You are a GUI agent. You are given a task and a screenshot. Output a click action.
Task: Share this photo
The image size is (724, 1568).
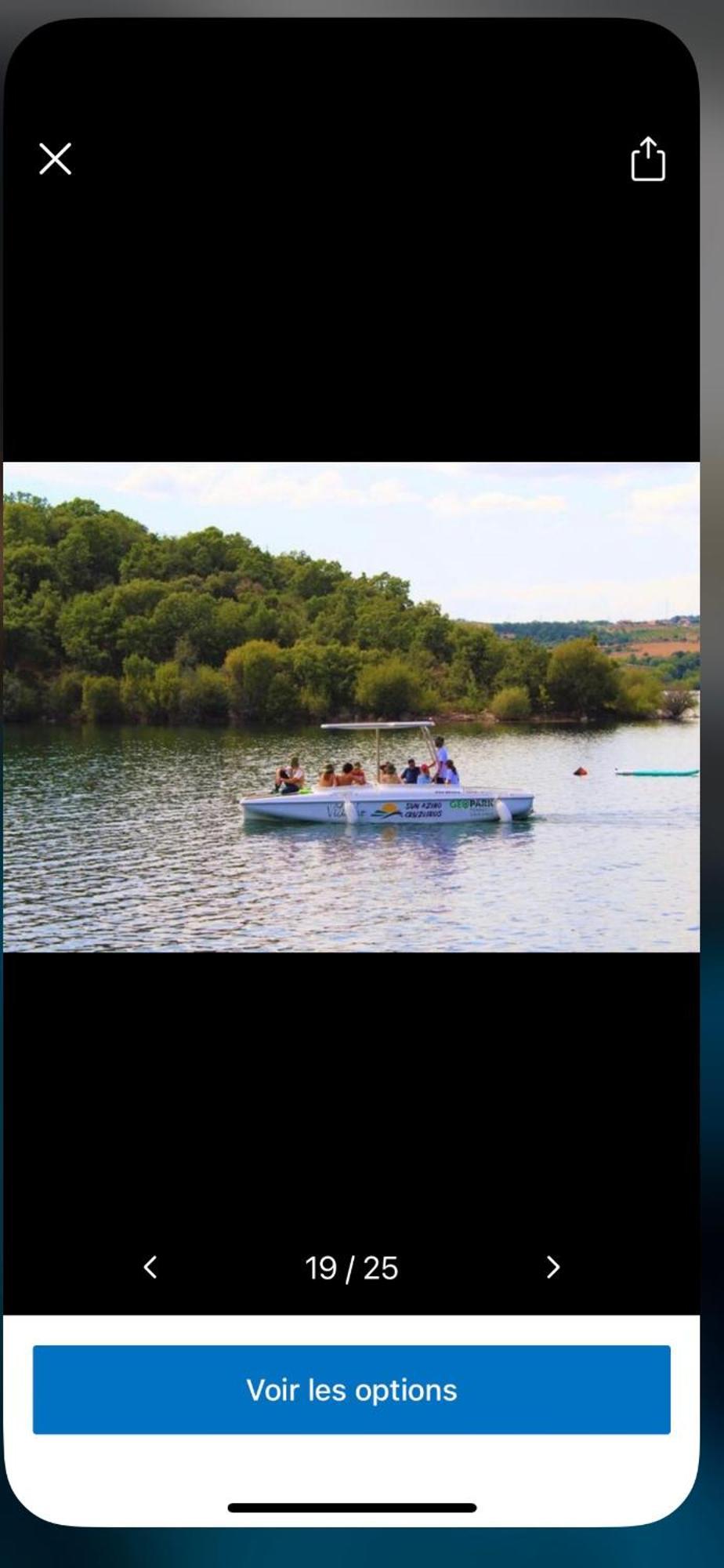pyautogui.click(x=648, y=159)
